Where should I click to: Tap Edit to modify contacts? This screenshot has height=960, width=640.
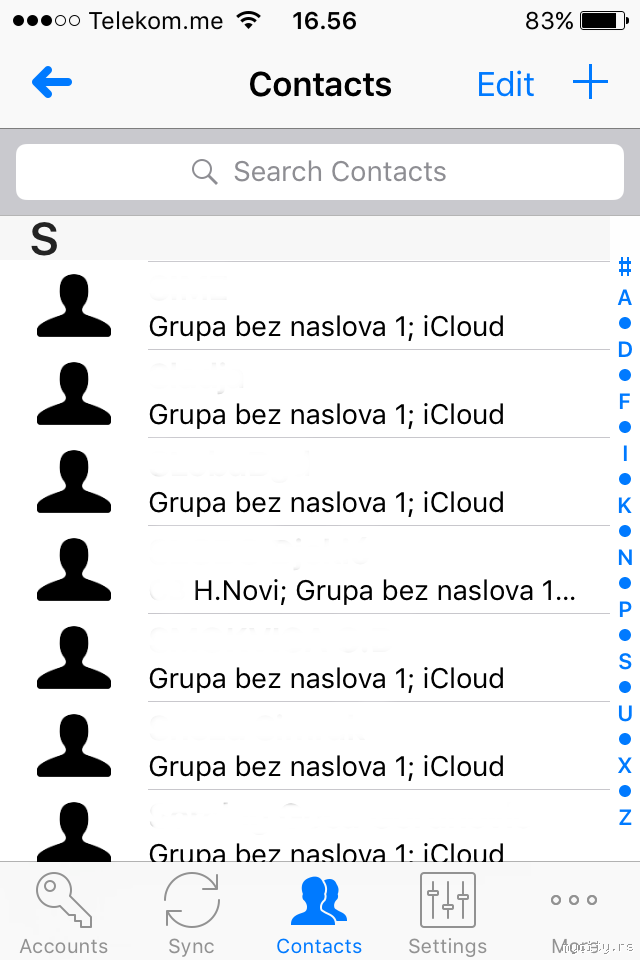[506, 84]
